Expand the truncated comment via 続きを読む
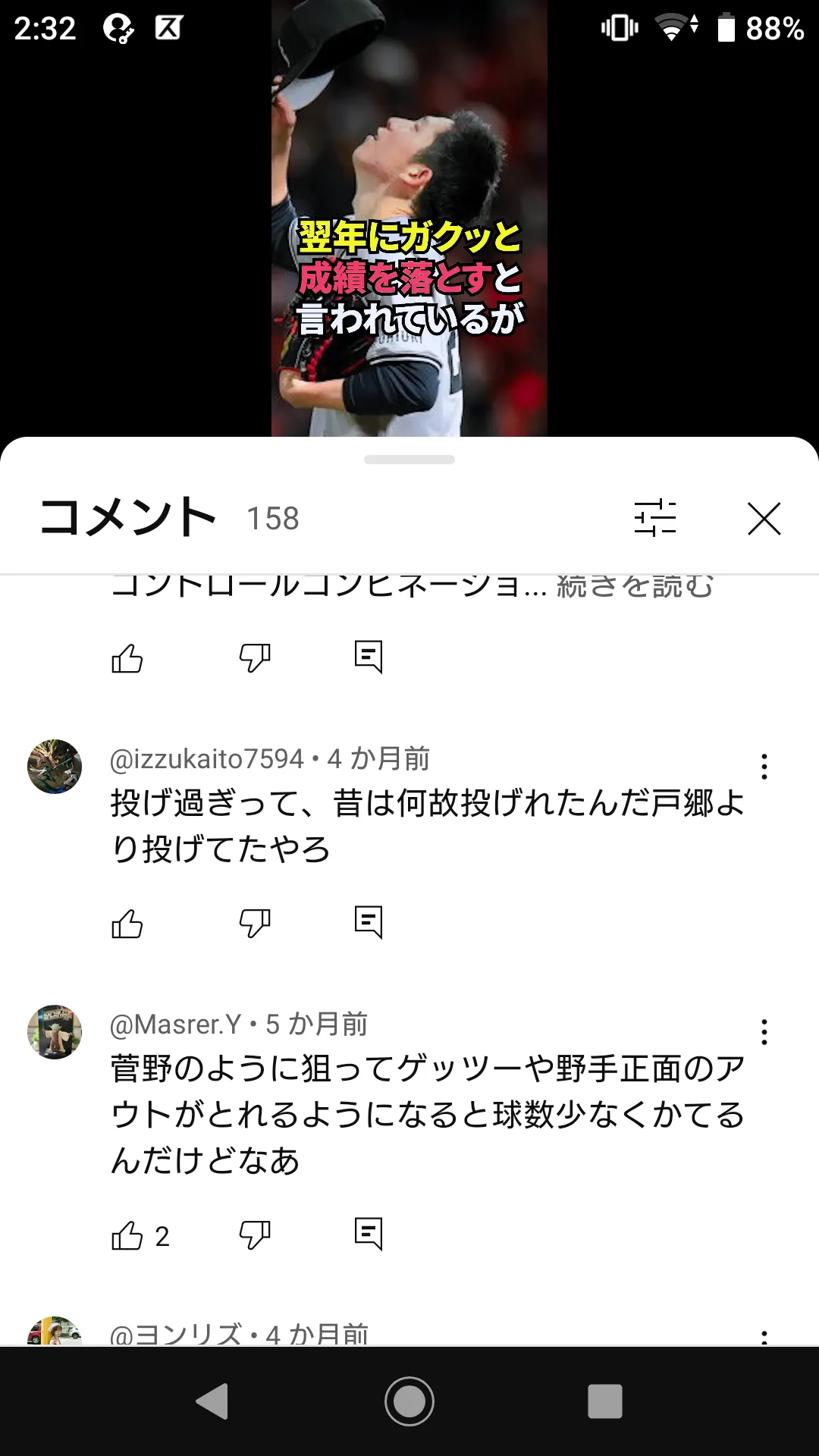This screenshot has width=819, height=1456. (635, 586)
